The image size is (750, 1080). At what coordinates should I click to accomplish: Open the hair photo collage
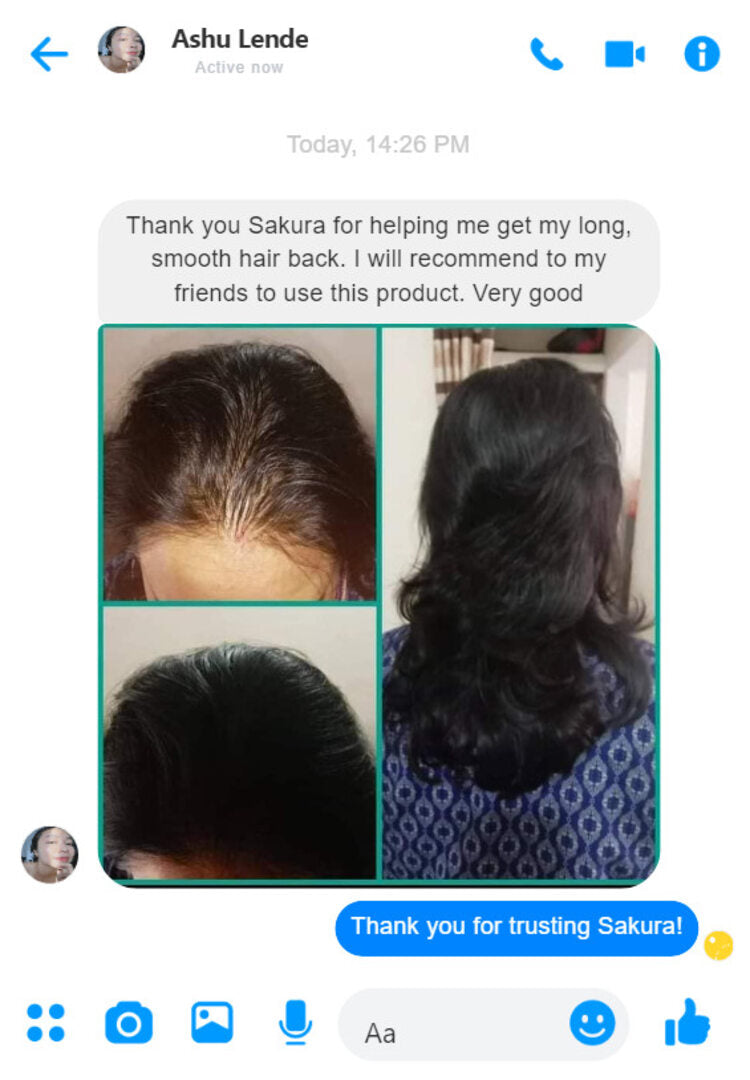pyautogui.click(x=379, y=603)
